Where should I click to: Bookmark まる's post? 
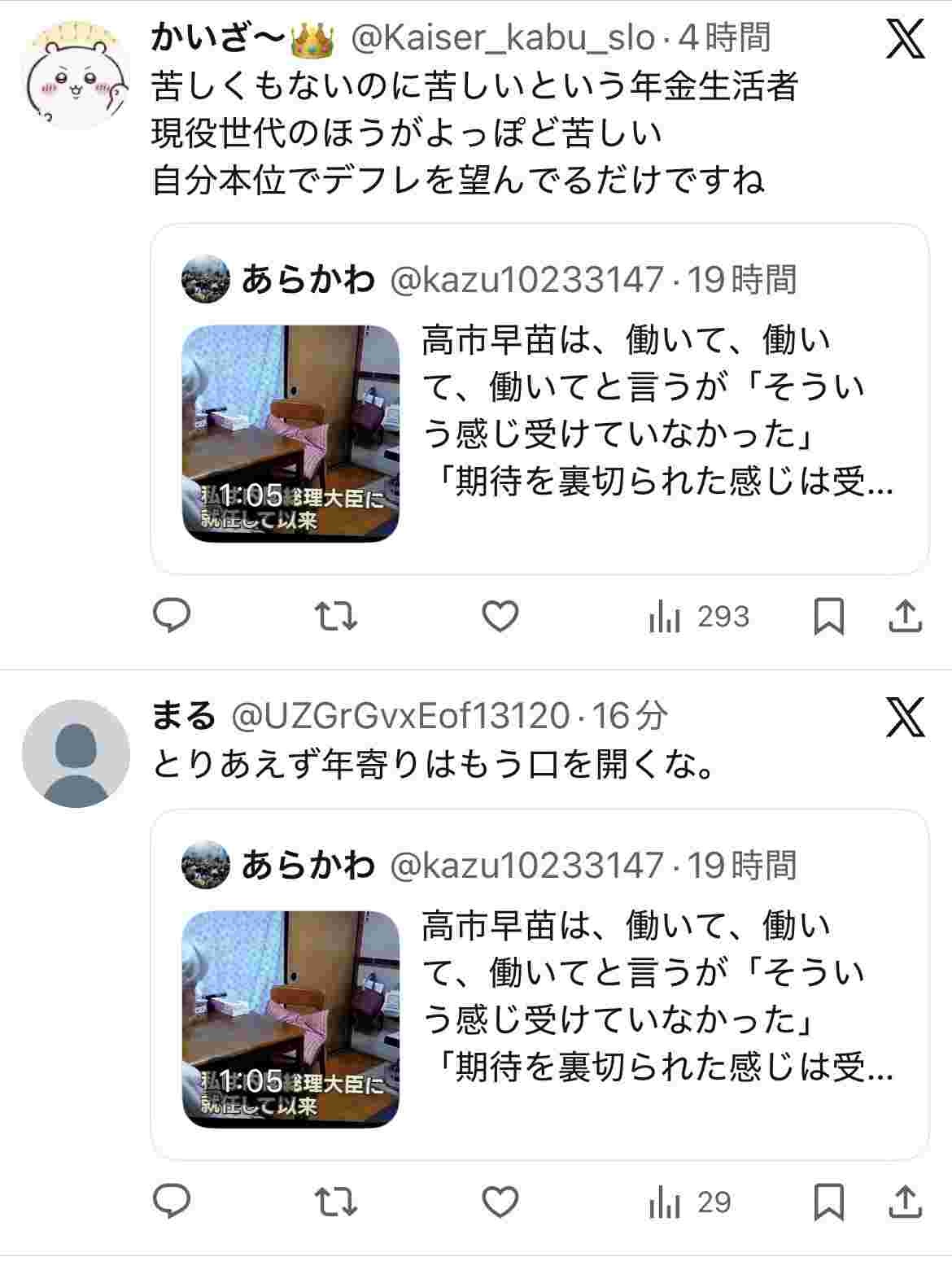[x=828, y=1202]
